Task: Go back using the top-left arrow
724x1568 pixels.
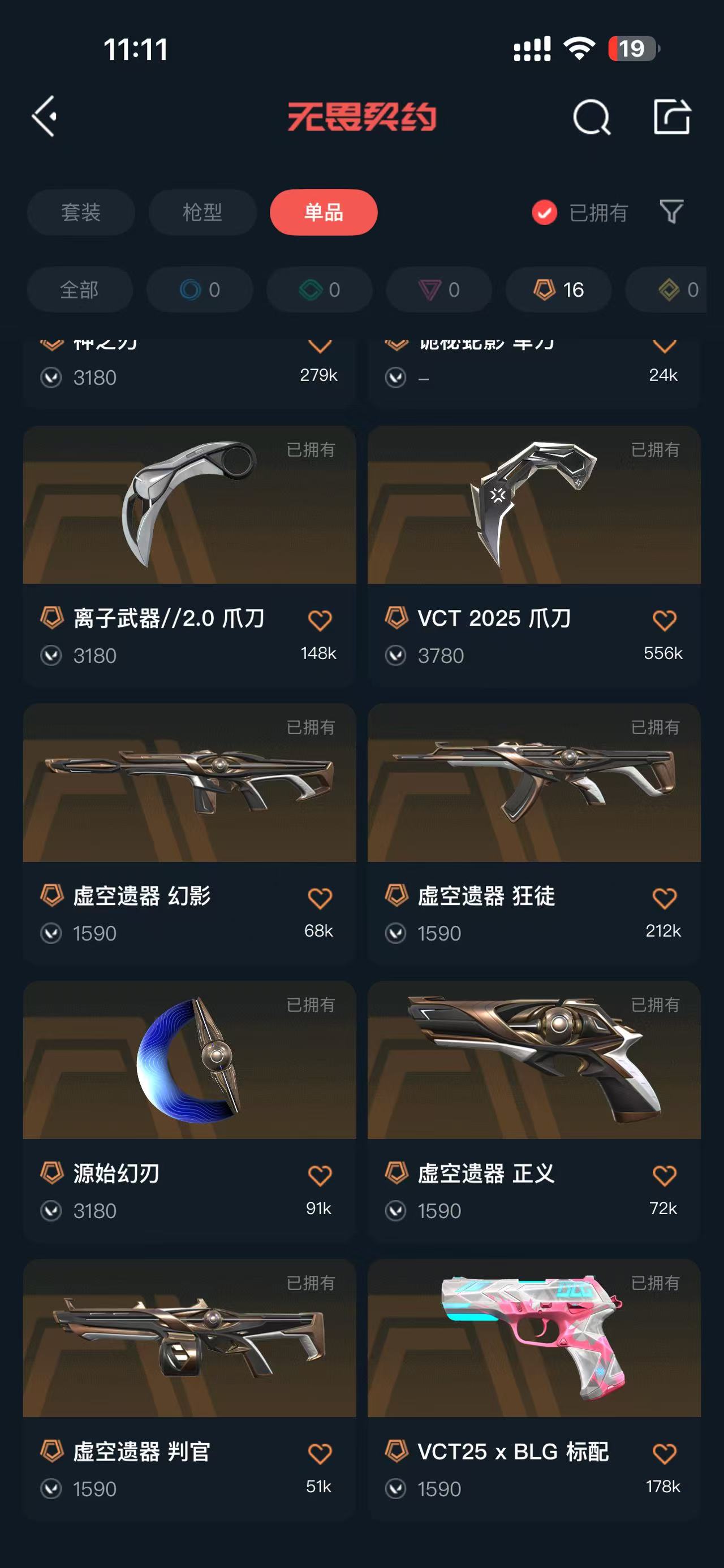Action: (45, 116)
